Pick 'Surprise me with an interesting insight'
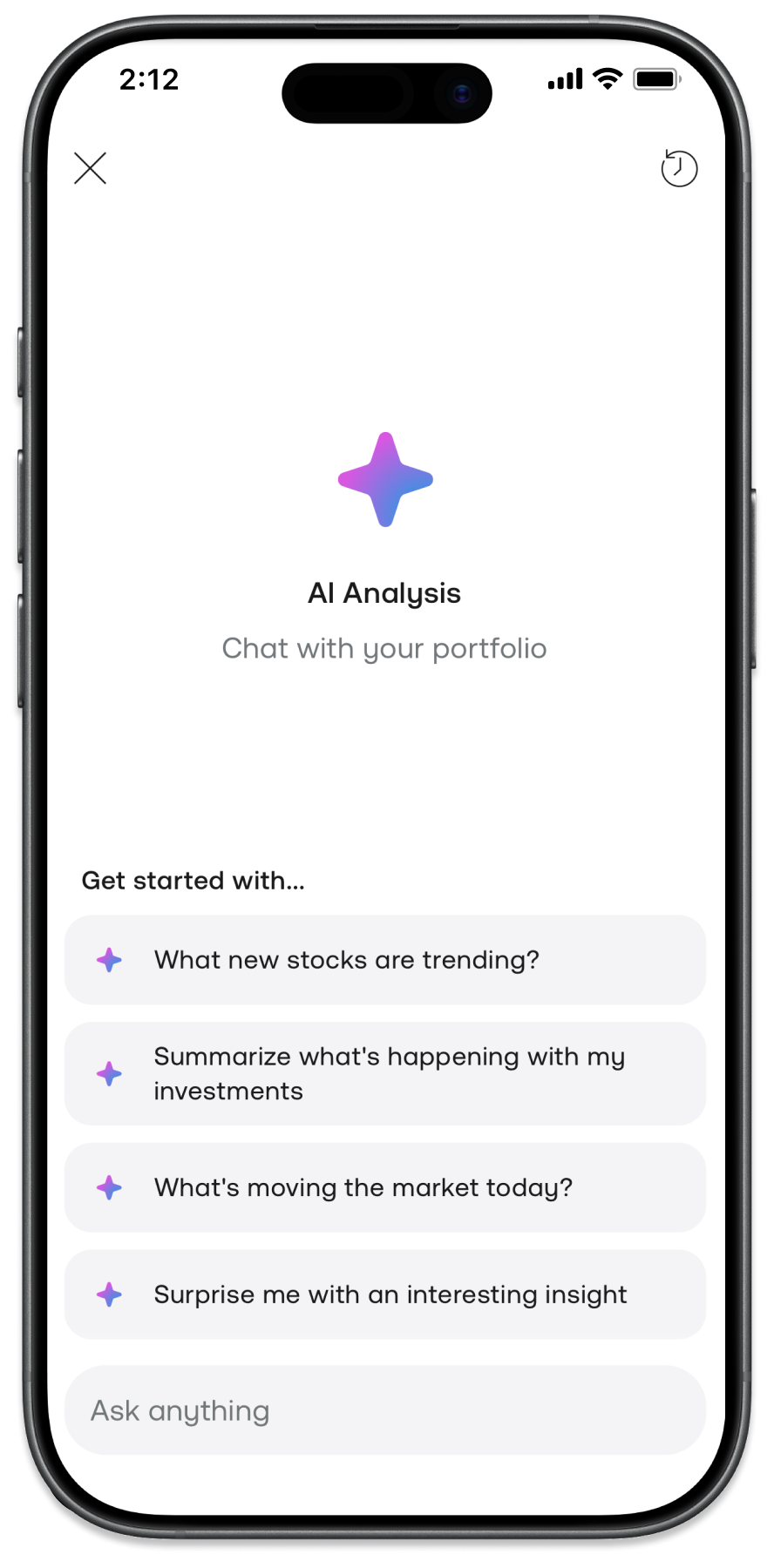This screenshot has width=774, height=1568. [384, 1294]
